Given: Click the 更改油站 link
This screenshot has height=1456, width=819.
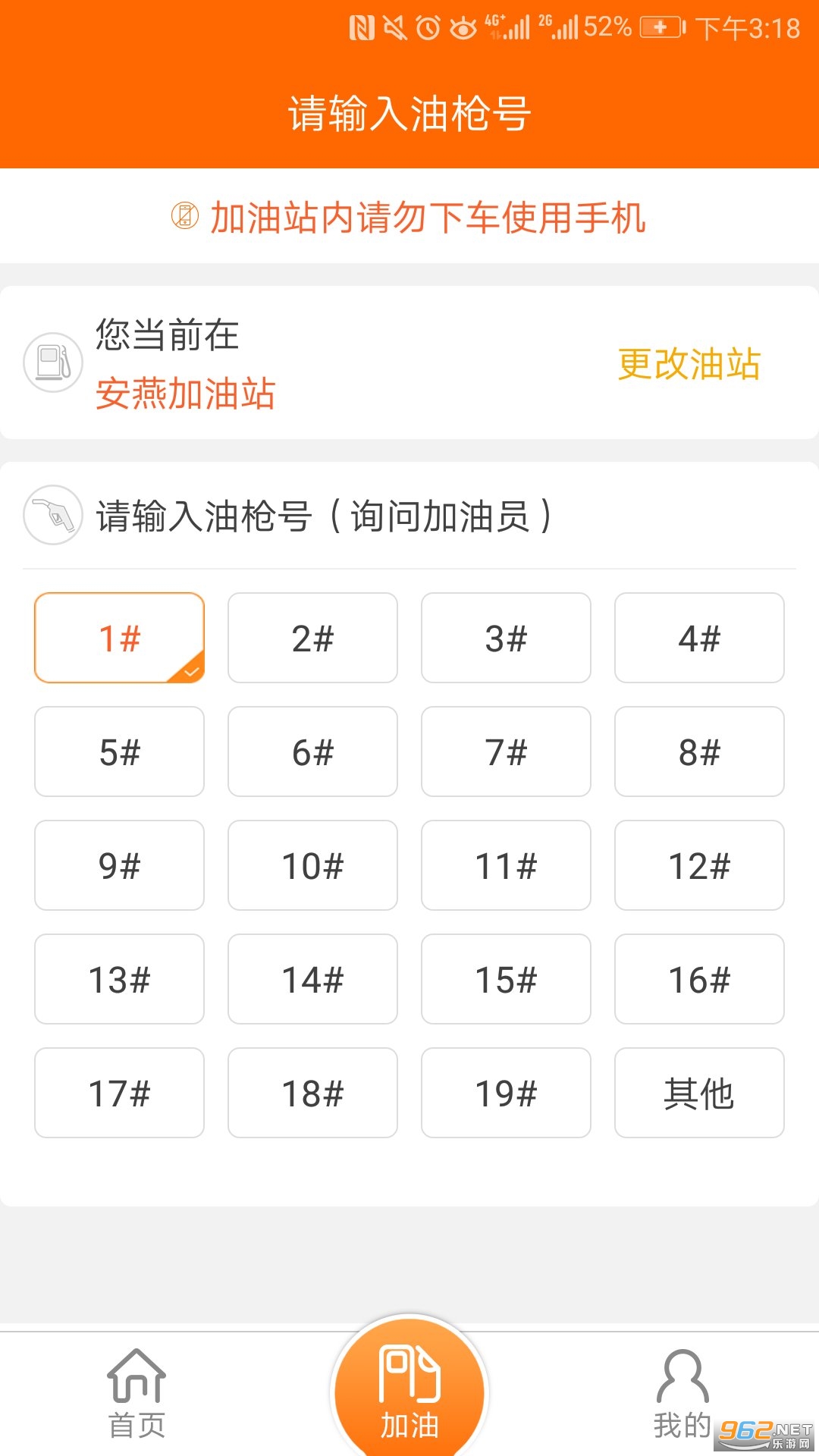Looking at the screenshot, I should pos(691,365).
